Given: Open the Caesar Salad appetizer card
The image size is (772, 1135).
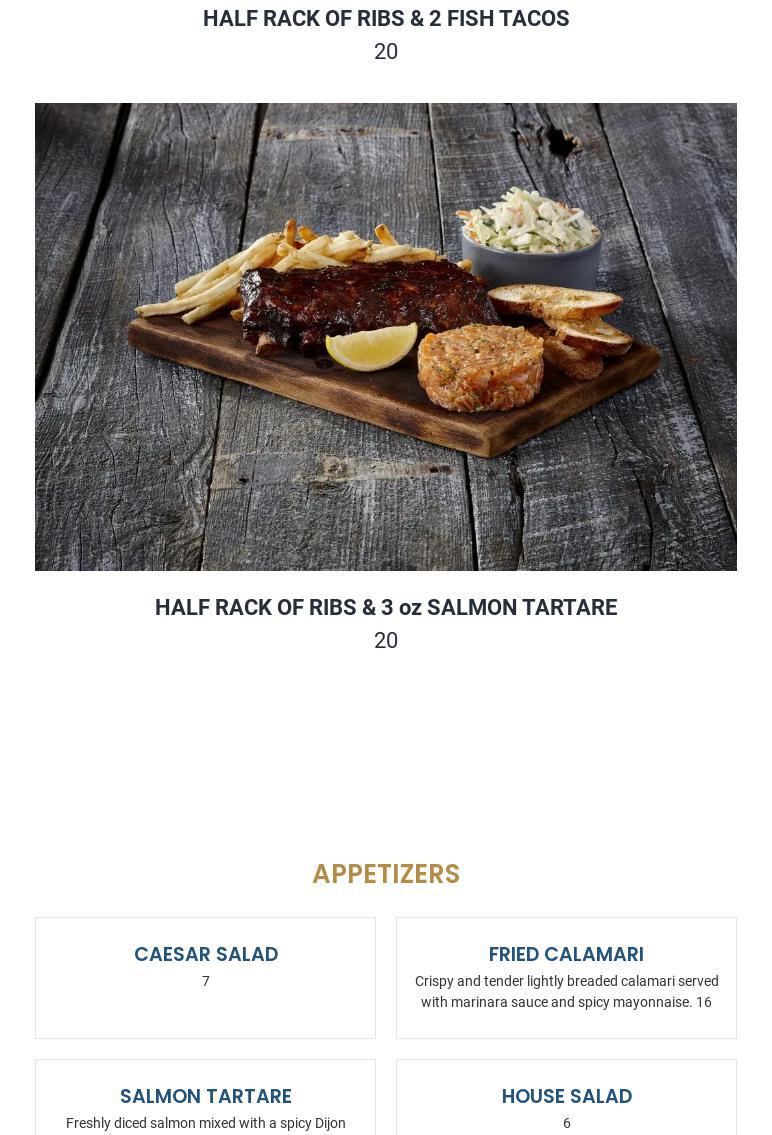Looking at the screenshot, I should (x=205, y=976).
